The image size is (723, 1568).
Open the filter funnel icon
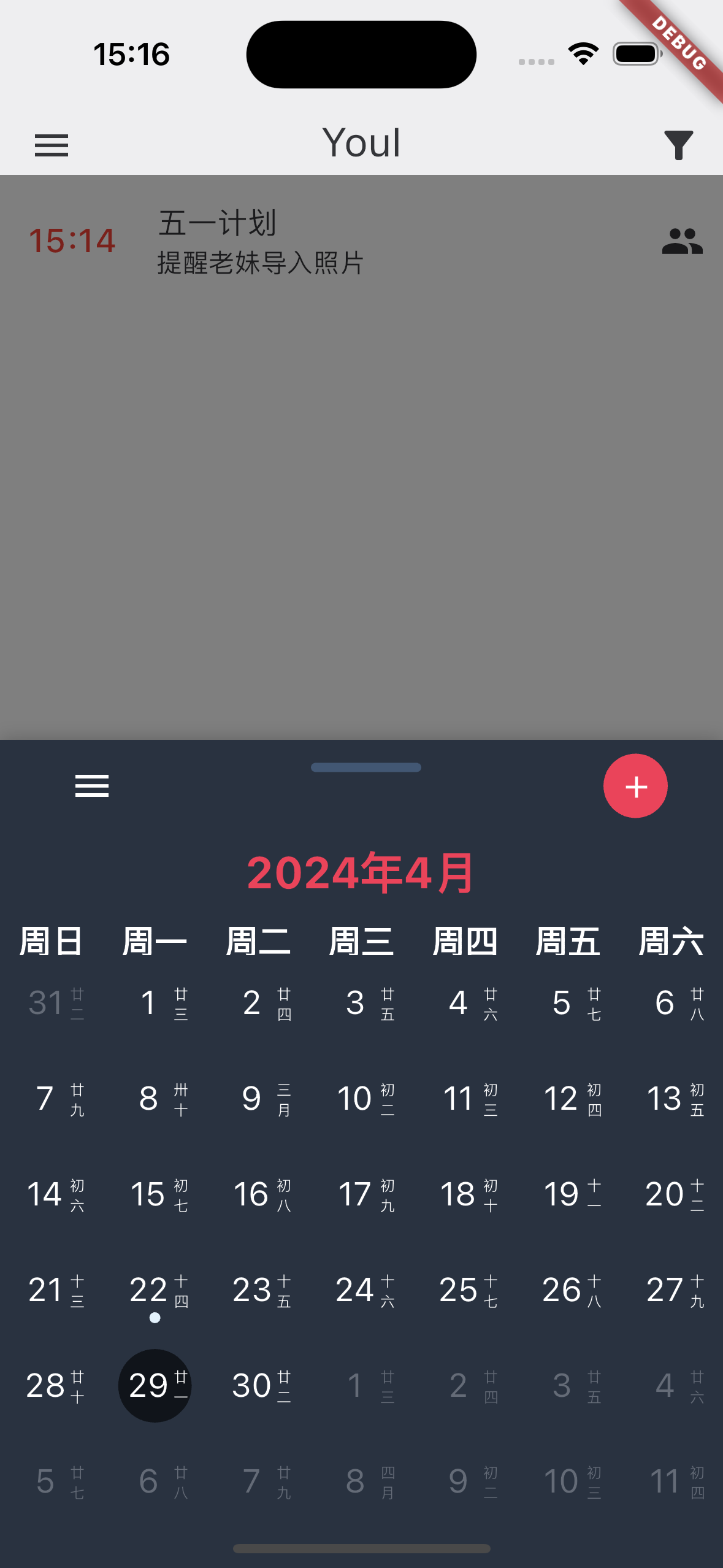click(x=678, y=145)
